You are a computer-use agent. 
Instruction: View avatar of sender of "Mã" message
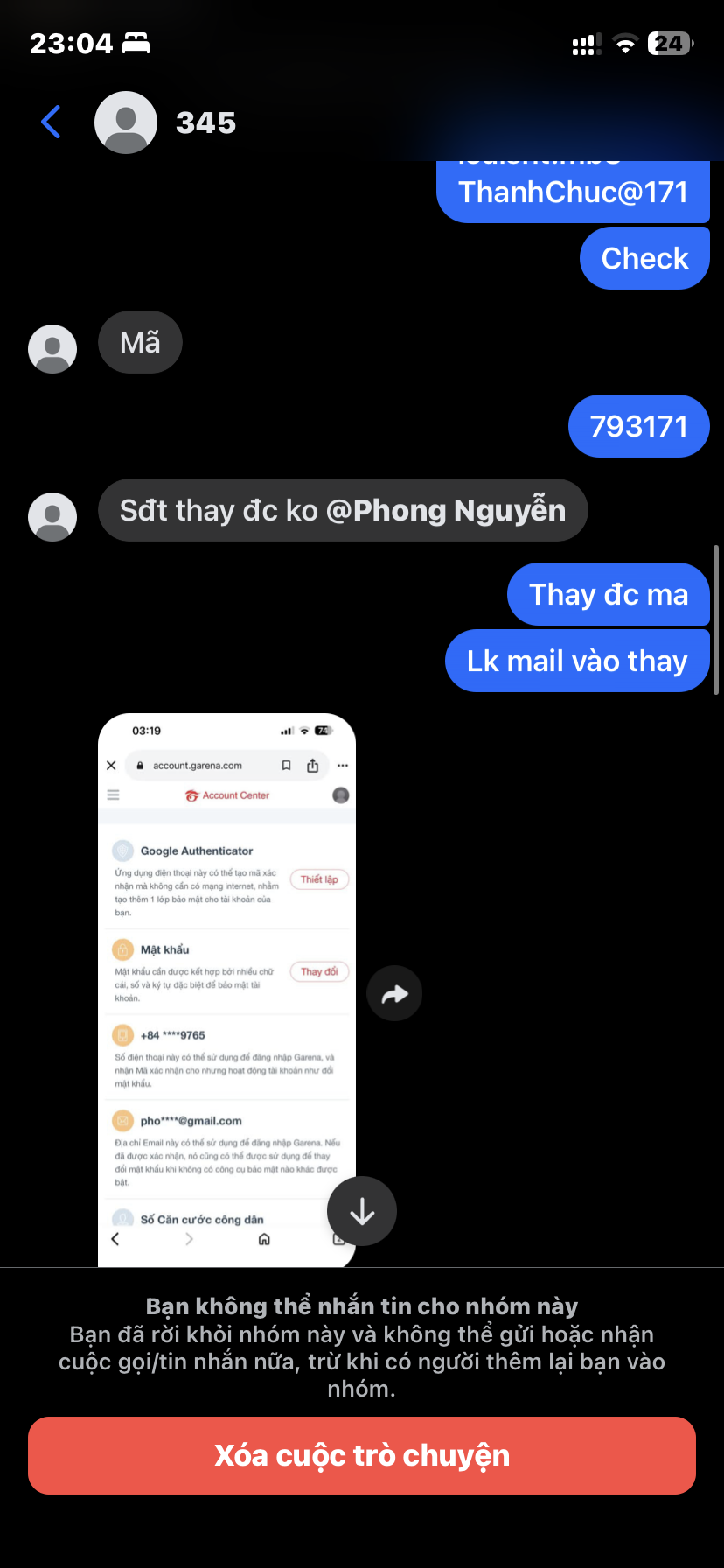[52, 349]
